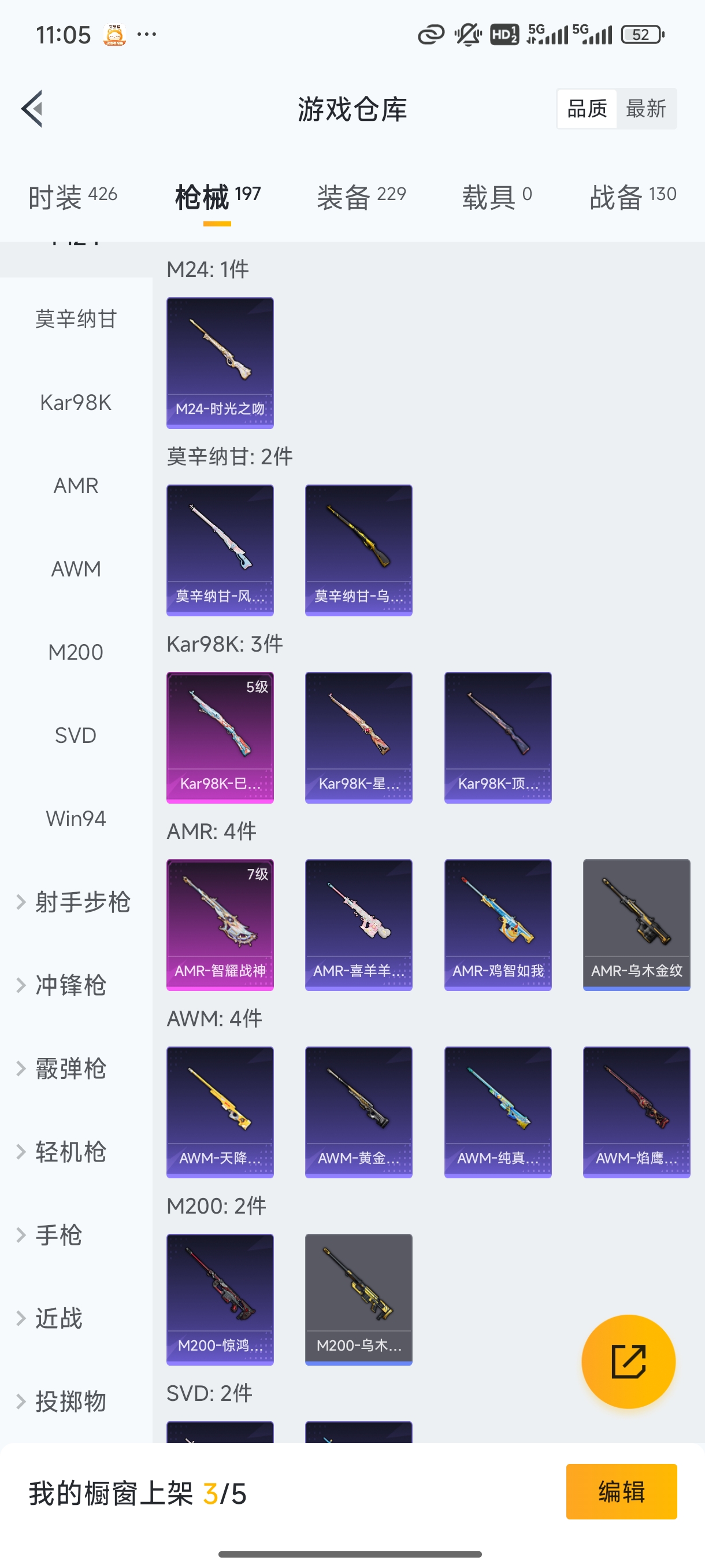705x1568 pixels.
Task: Select Kar98K in the sidebar
Action: 76,402
